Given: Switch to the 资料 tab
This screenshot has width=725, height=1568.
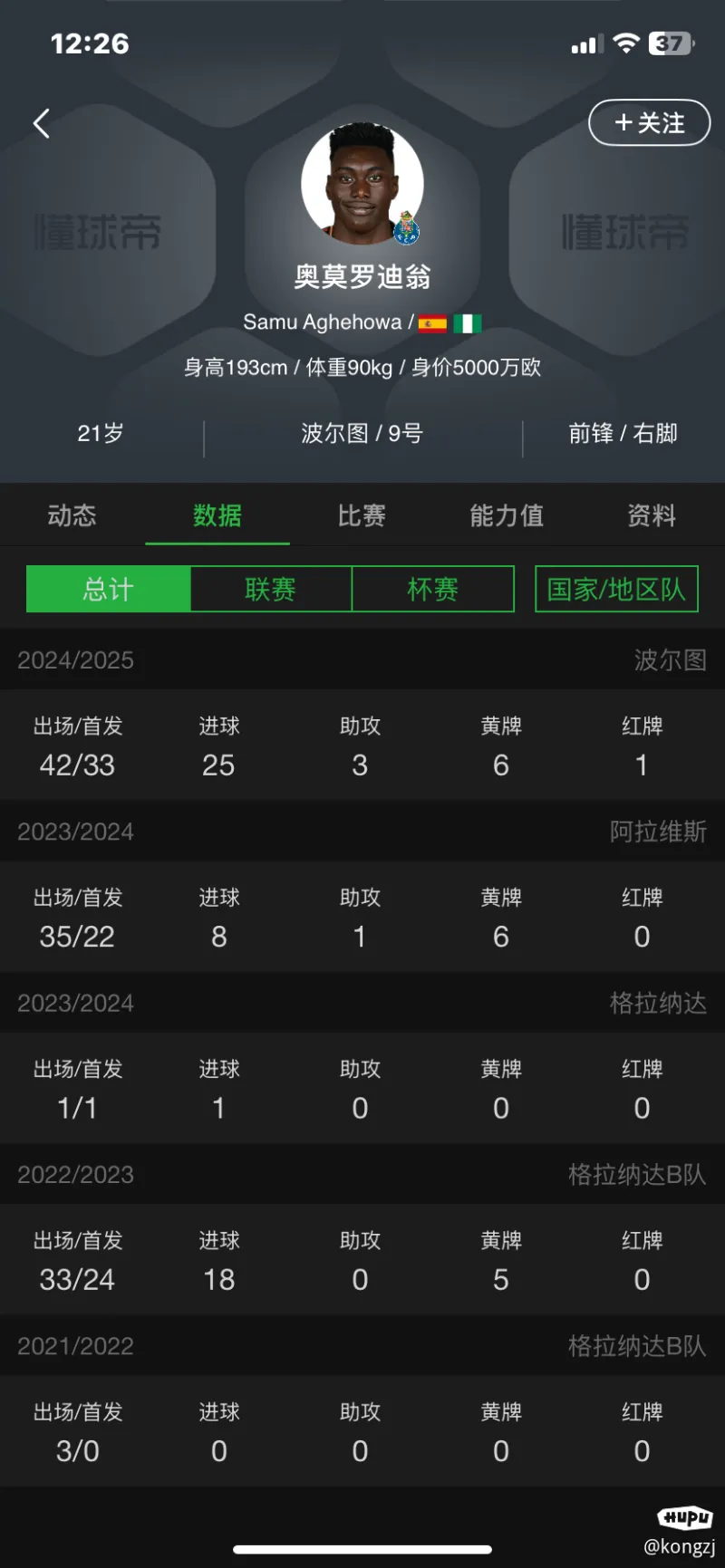Looking at the screenshot, I should pos(652,515).
